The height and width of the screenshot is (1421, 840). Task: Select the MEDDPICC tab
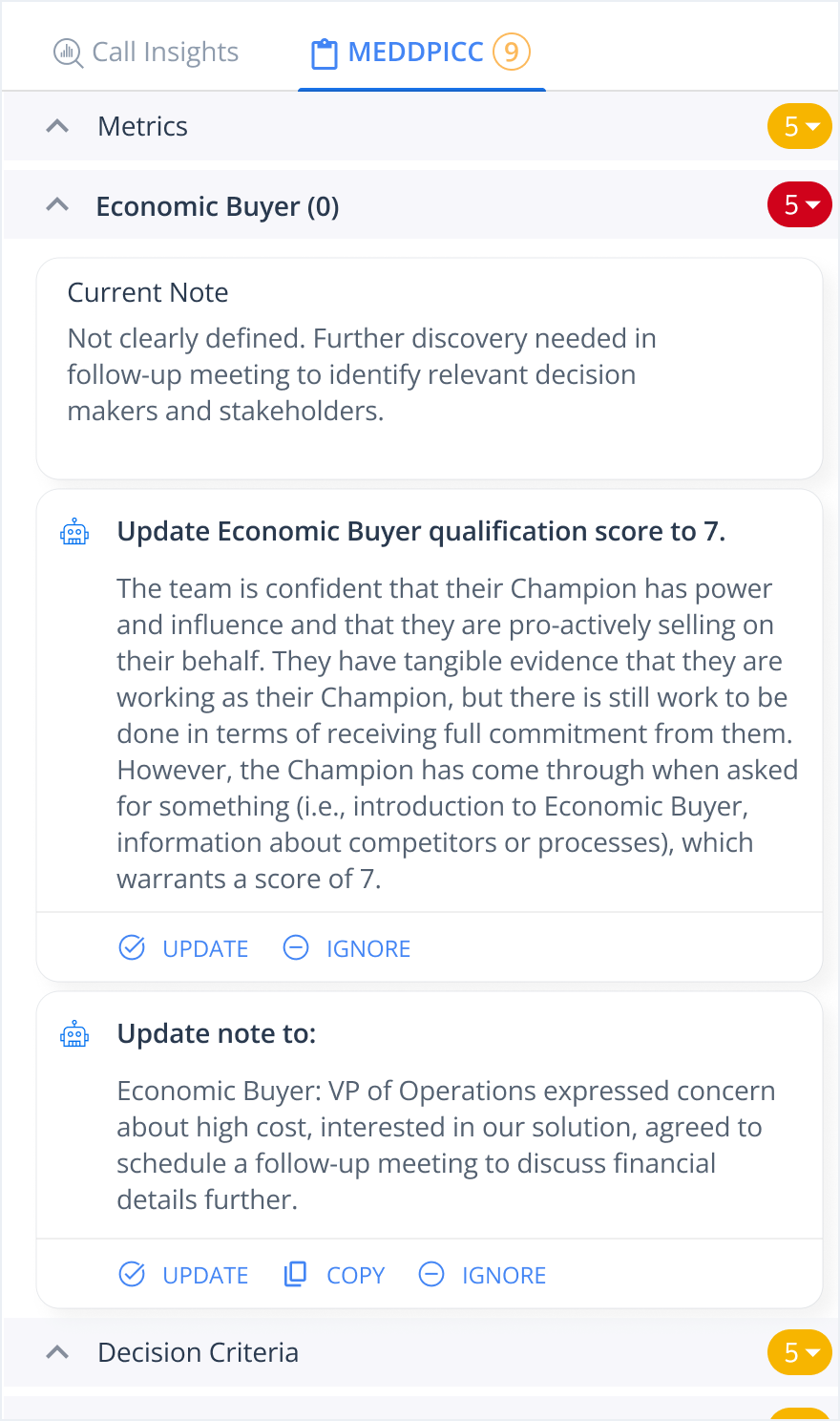click(x=420, y=52)
